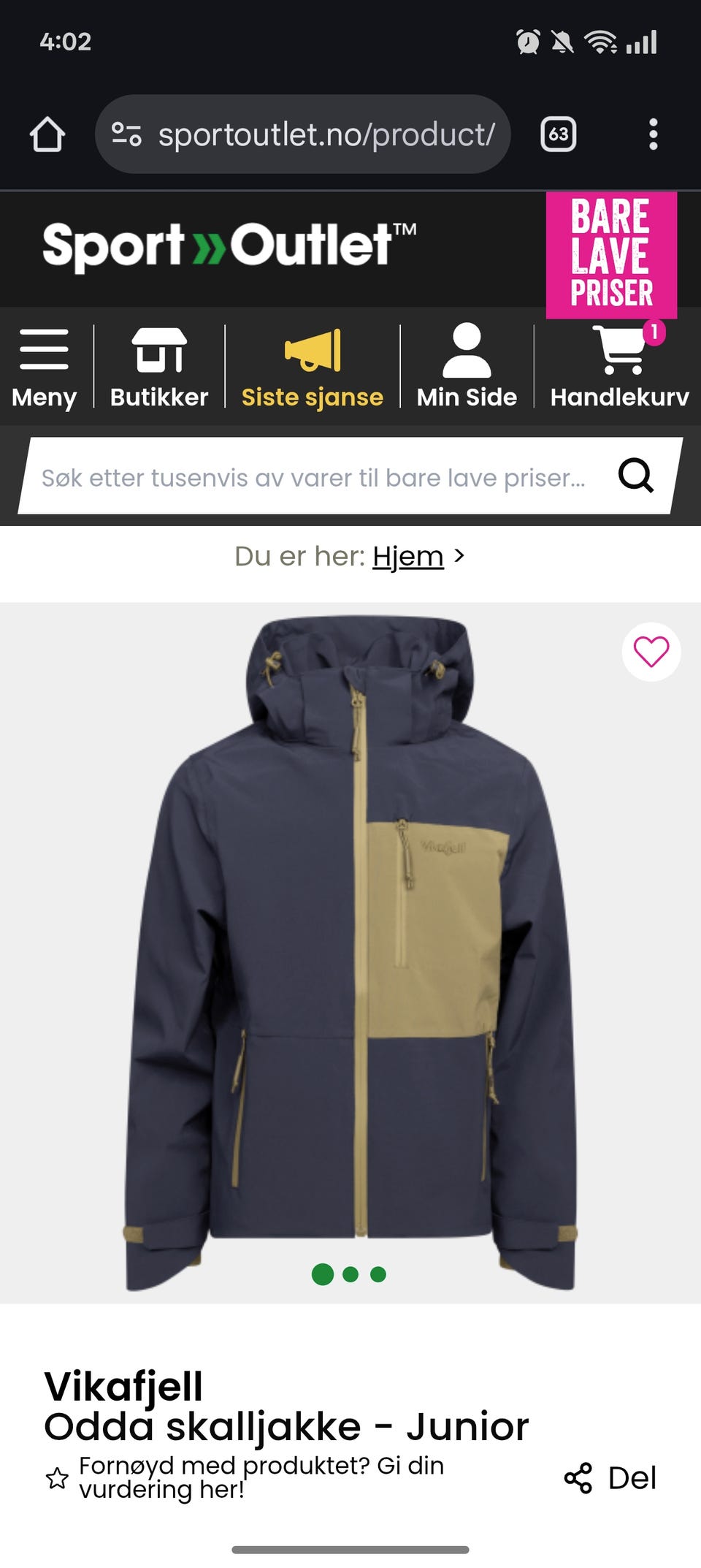The width and height of the screenshot is (701, 1568).
Task: Expand the breadcrumb chevron after Hjem
Action: click(x=461, y=557)
